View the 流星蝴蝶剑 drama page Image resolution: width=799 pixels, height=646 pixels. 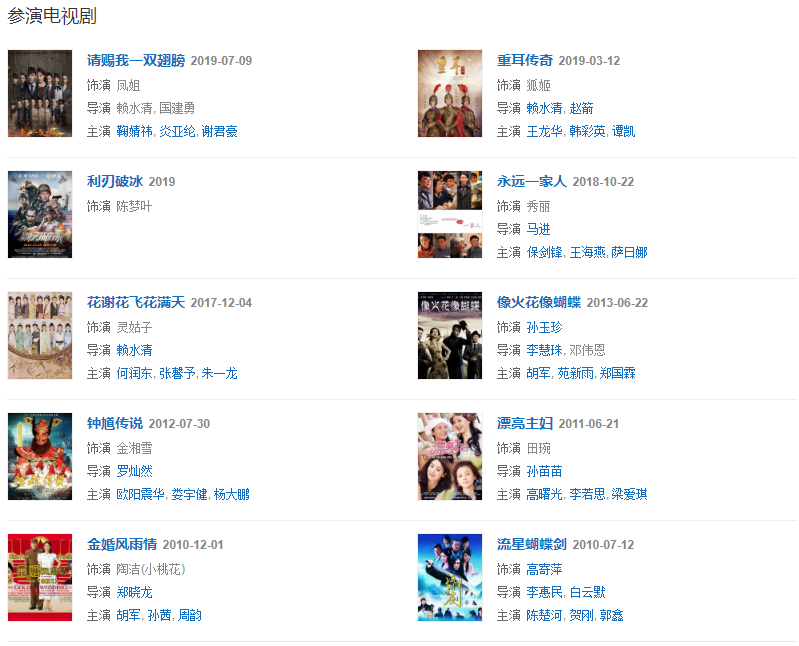tap(531, 544)
